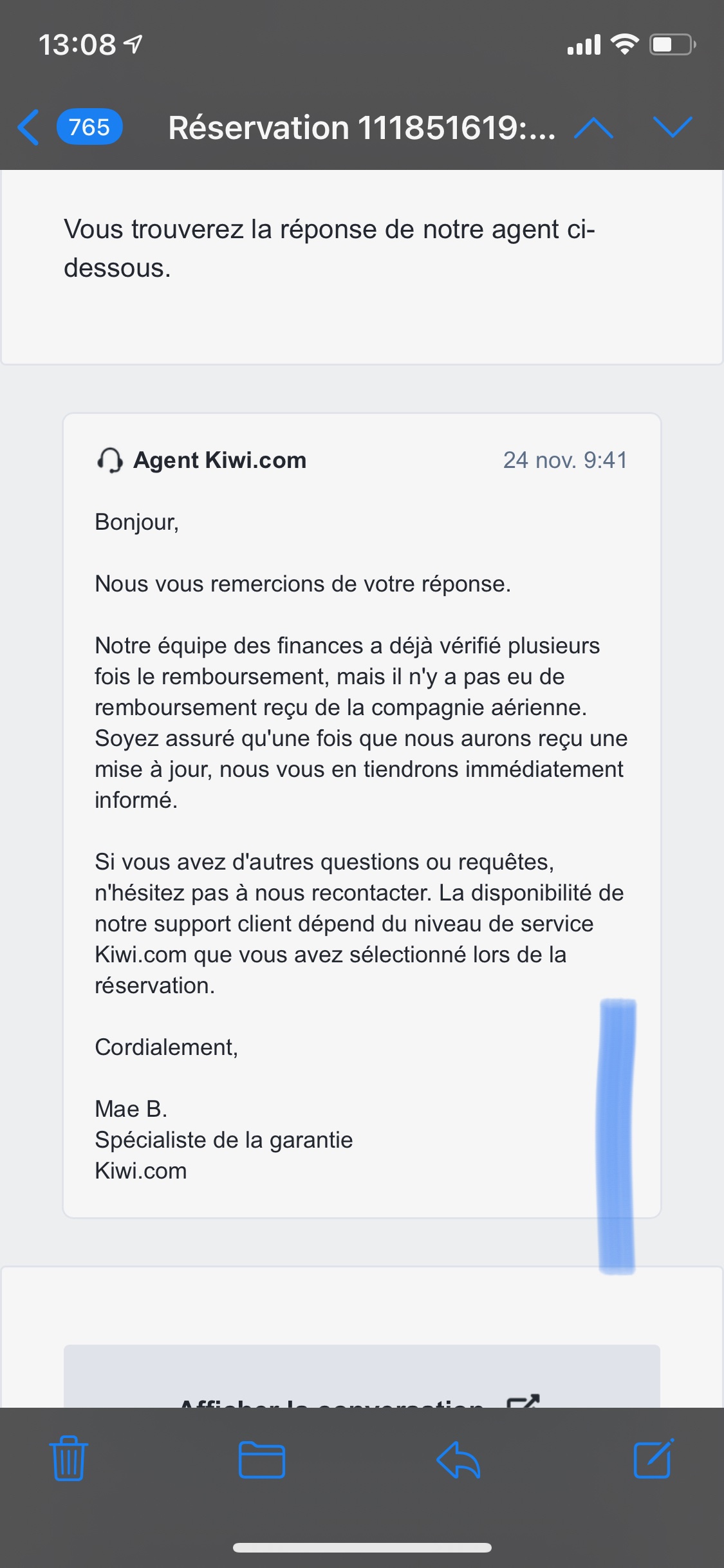Reply to the Kiwi.com email
724x1568 pixels.
[x=458, y=1459]
